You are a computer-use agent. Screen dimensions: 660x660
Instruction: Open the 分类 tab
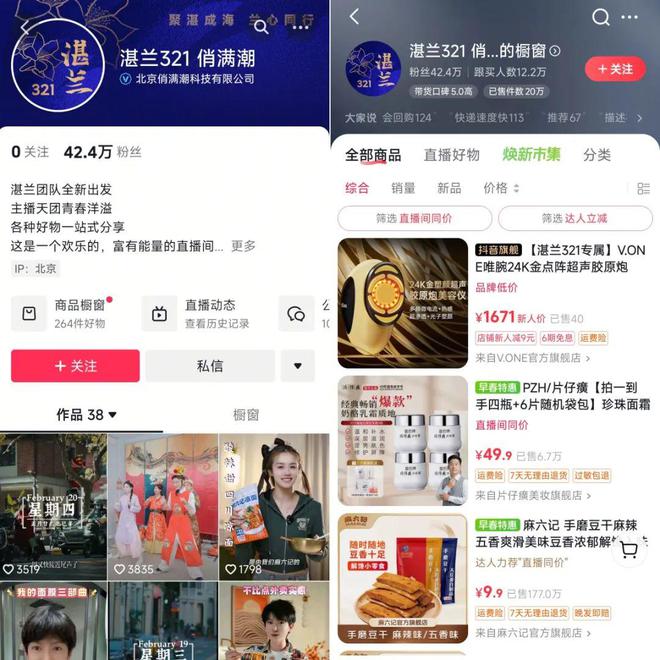pos(597,155)
